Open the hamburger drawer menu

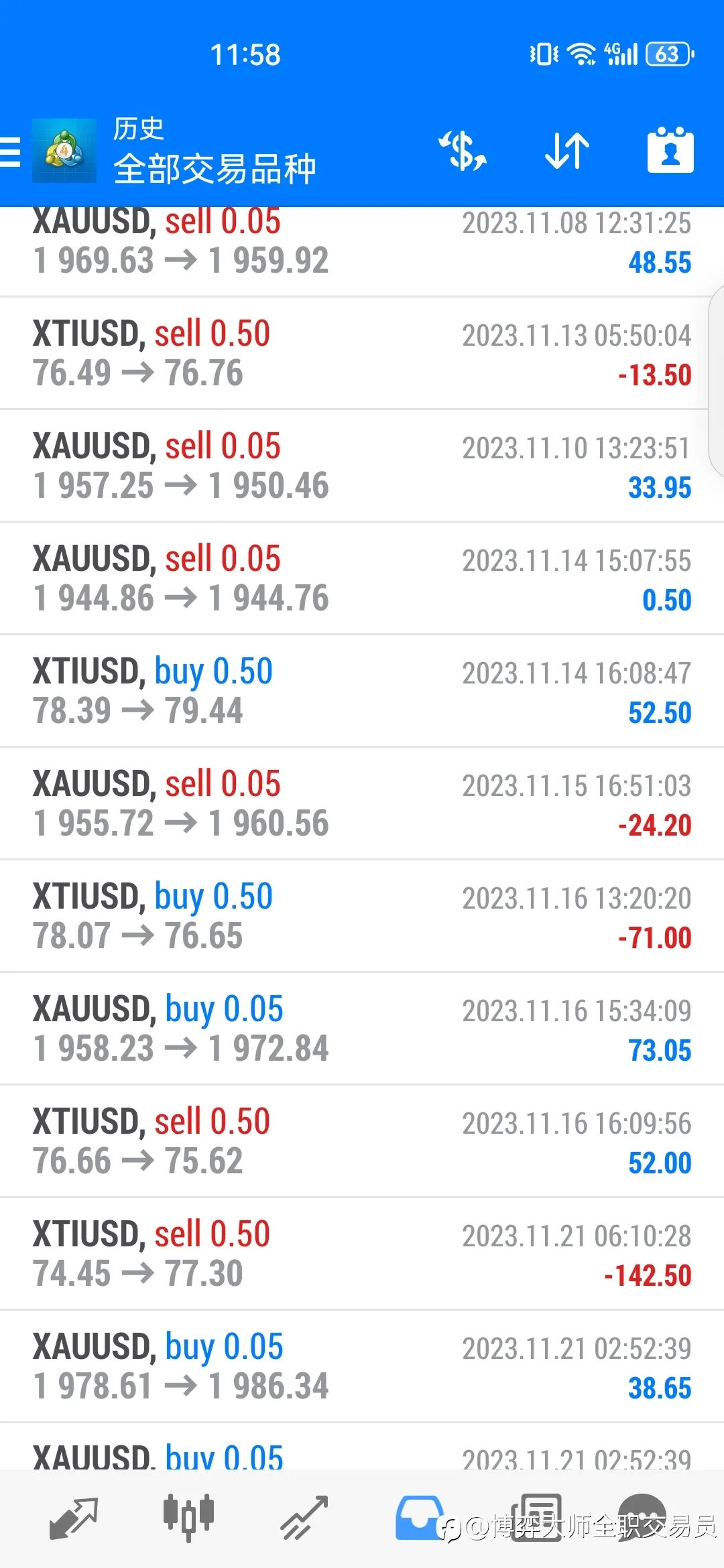(x=10, y=151)
